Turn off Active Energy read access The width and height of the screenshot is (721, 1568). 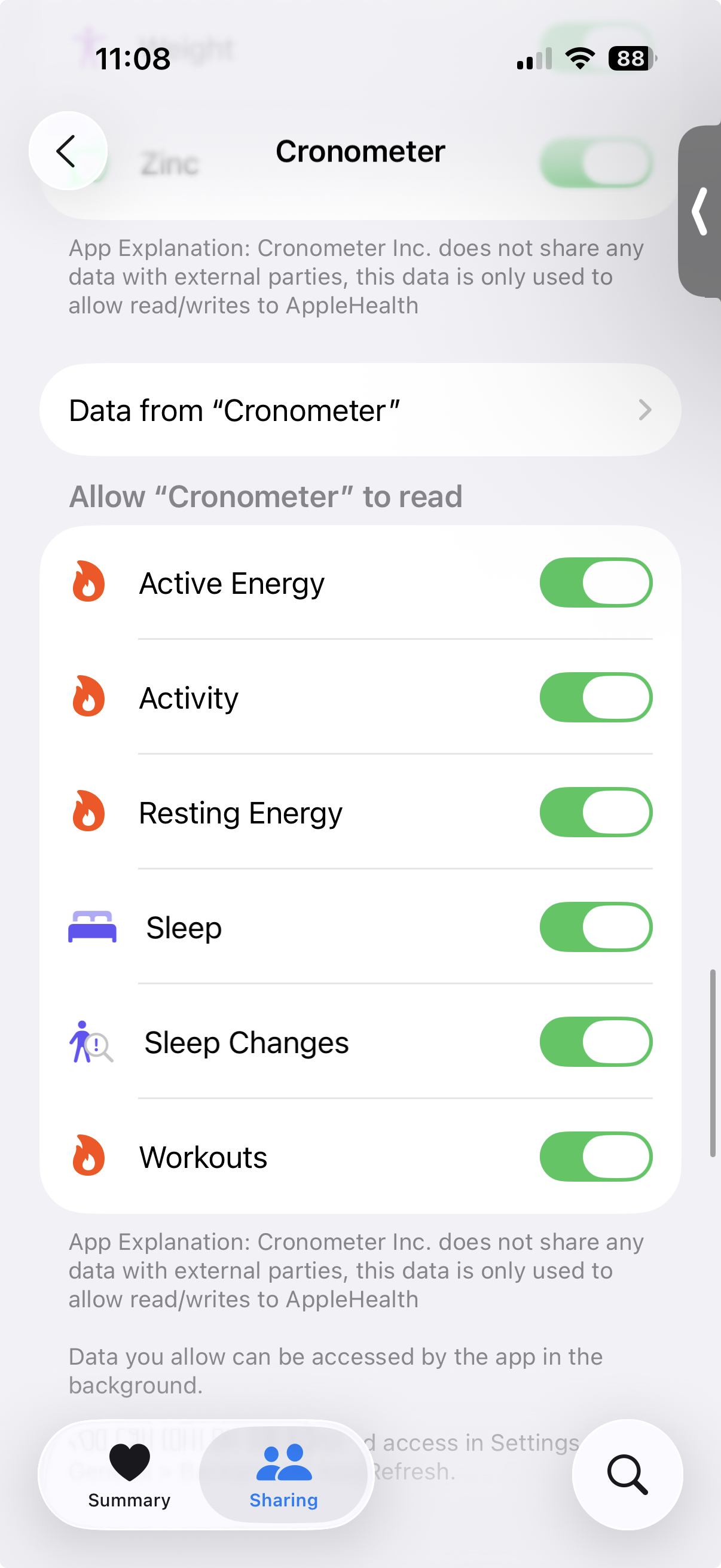tap(595, 582)
